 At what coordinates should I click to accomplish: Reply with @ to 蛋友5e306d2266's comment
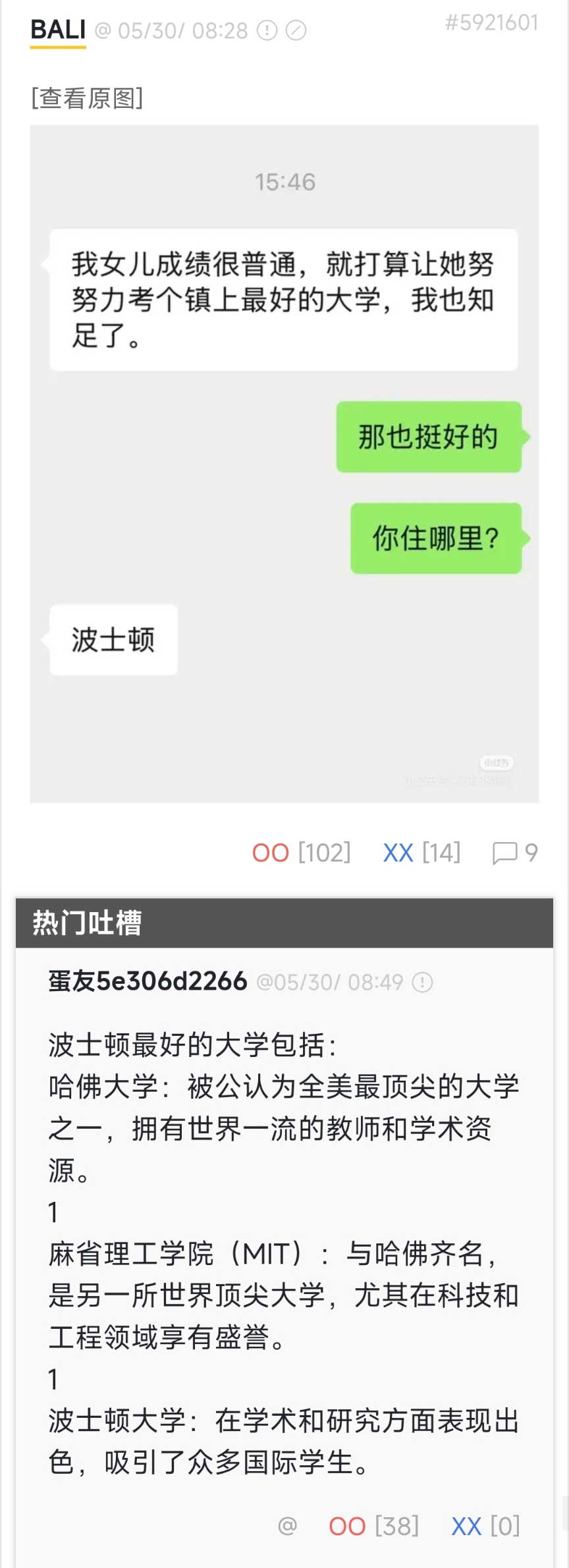288,1525
